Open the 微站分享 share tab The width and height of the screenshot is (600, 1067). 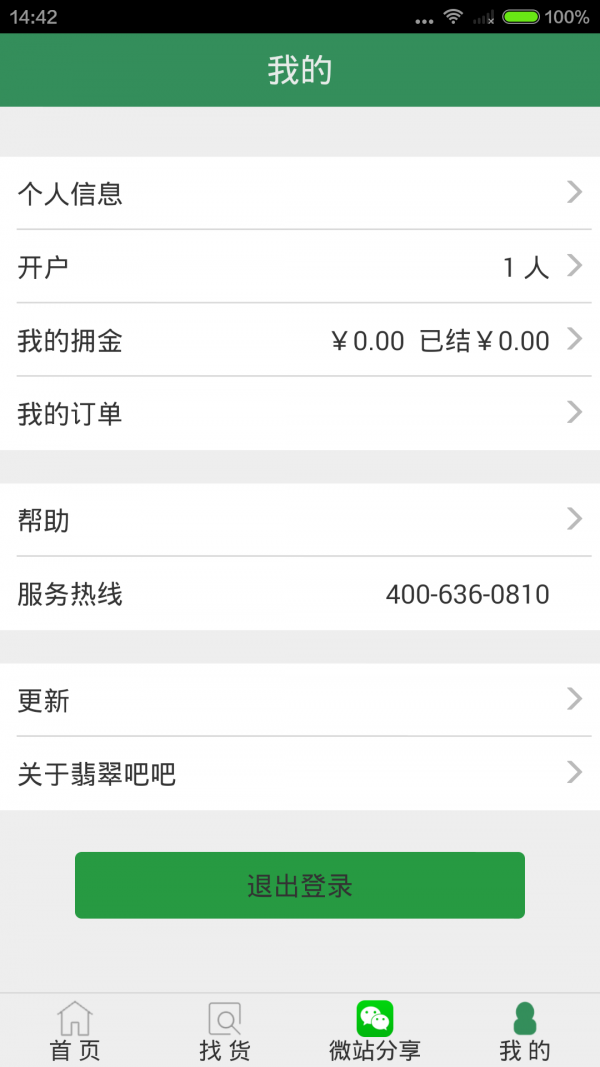[375, 1031]
